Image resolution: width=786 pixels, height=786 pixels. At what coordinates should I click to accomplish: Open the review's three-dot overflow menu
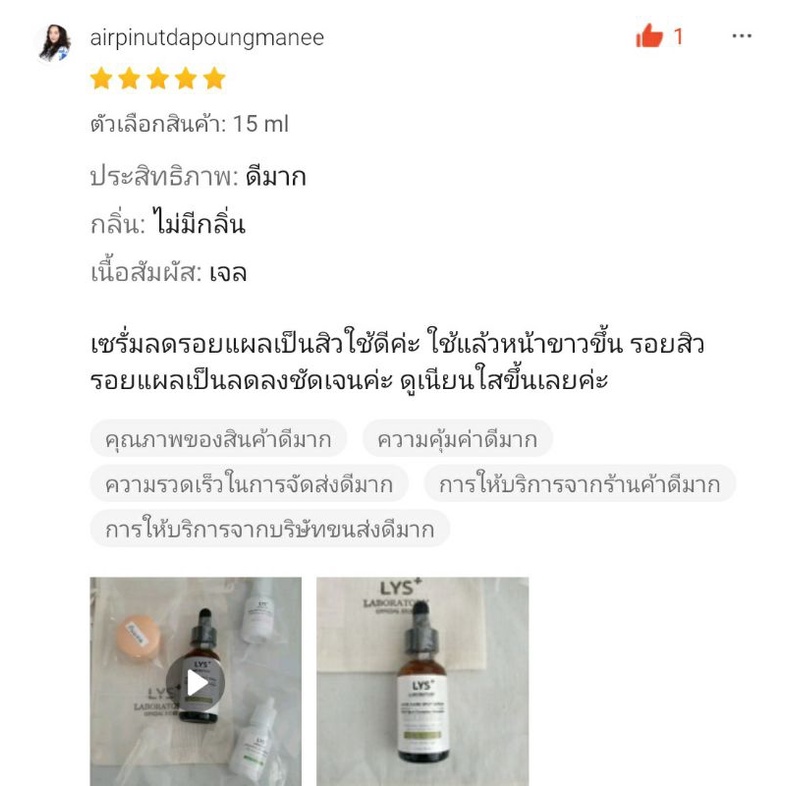pyautogui.click(x=741, y=36)
